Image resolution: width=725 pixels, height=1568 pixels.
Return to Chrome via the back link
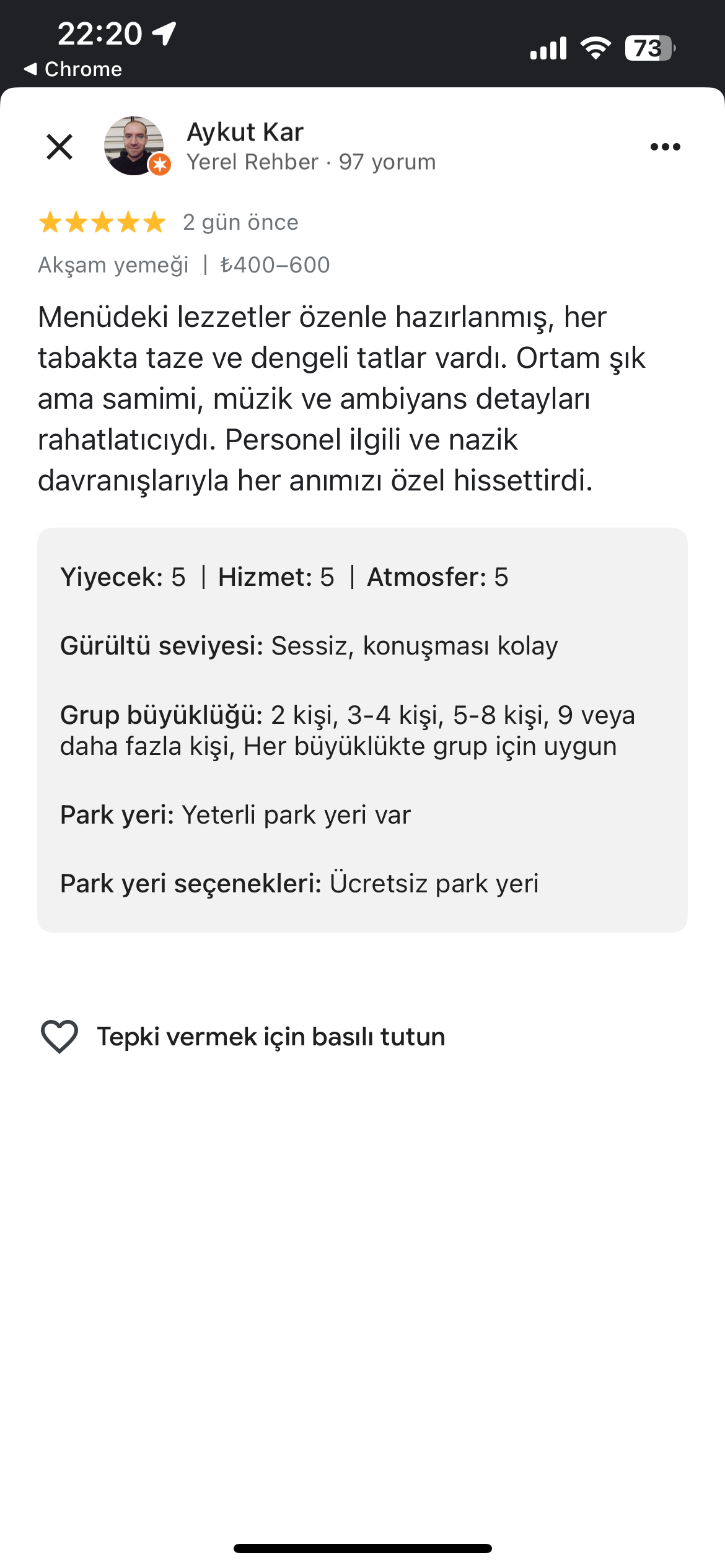73,69
